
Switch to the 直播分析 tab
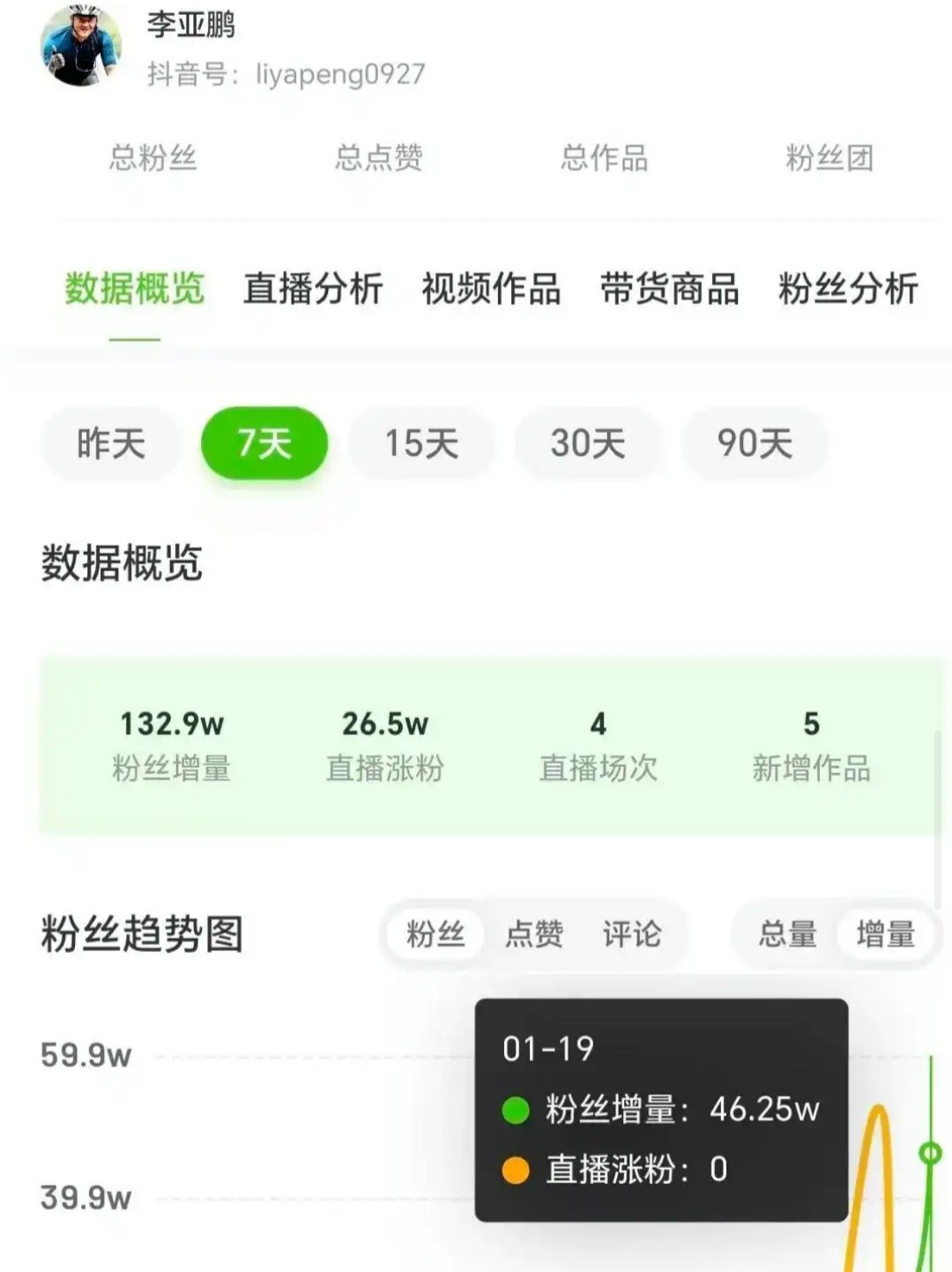click(315, 289)
